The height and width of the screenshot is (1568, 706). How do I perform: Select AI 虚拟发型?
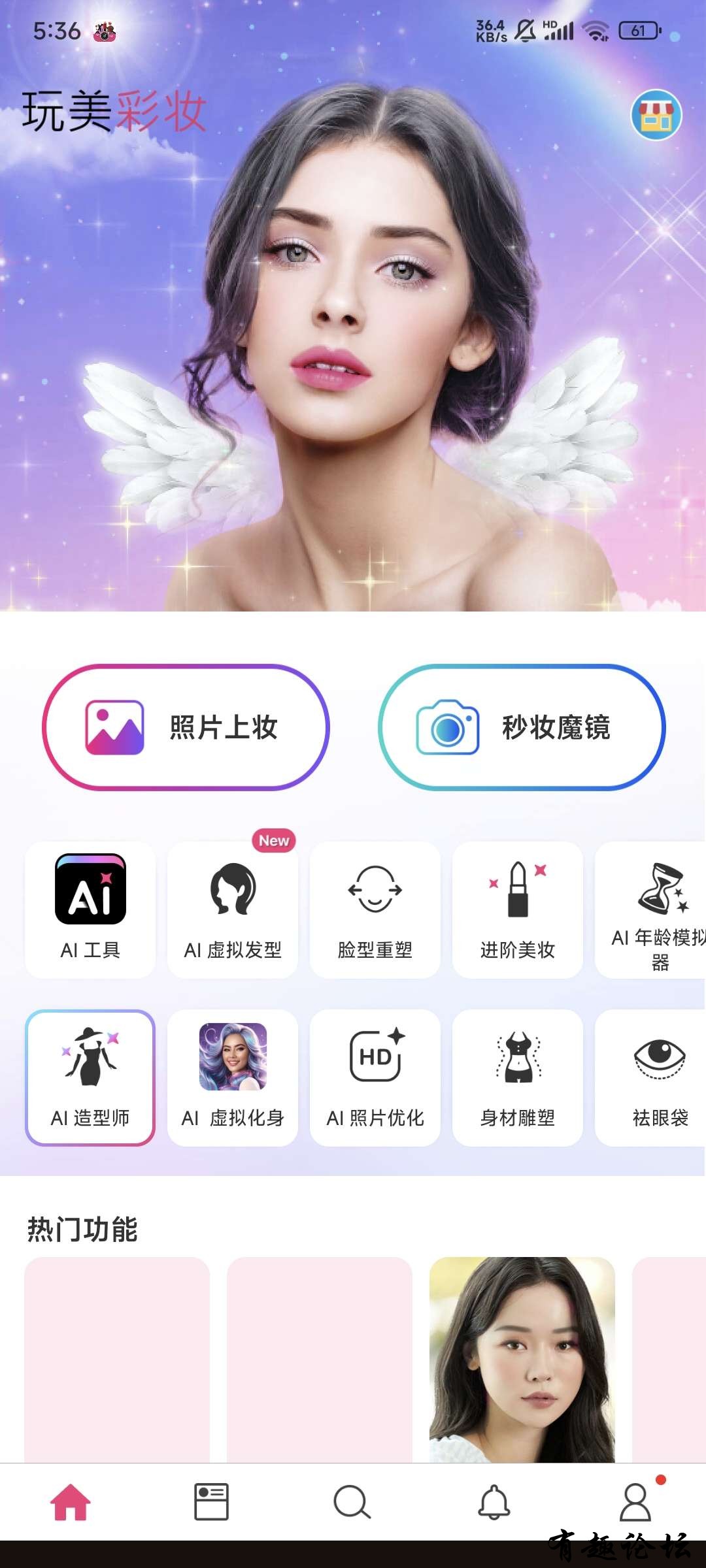(233, 909)
